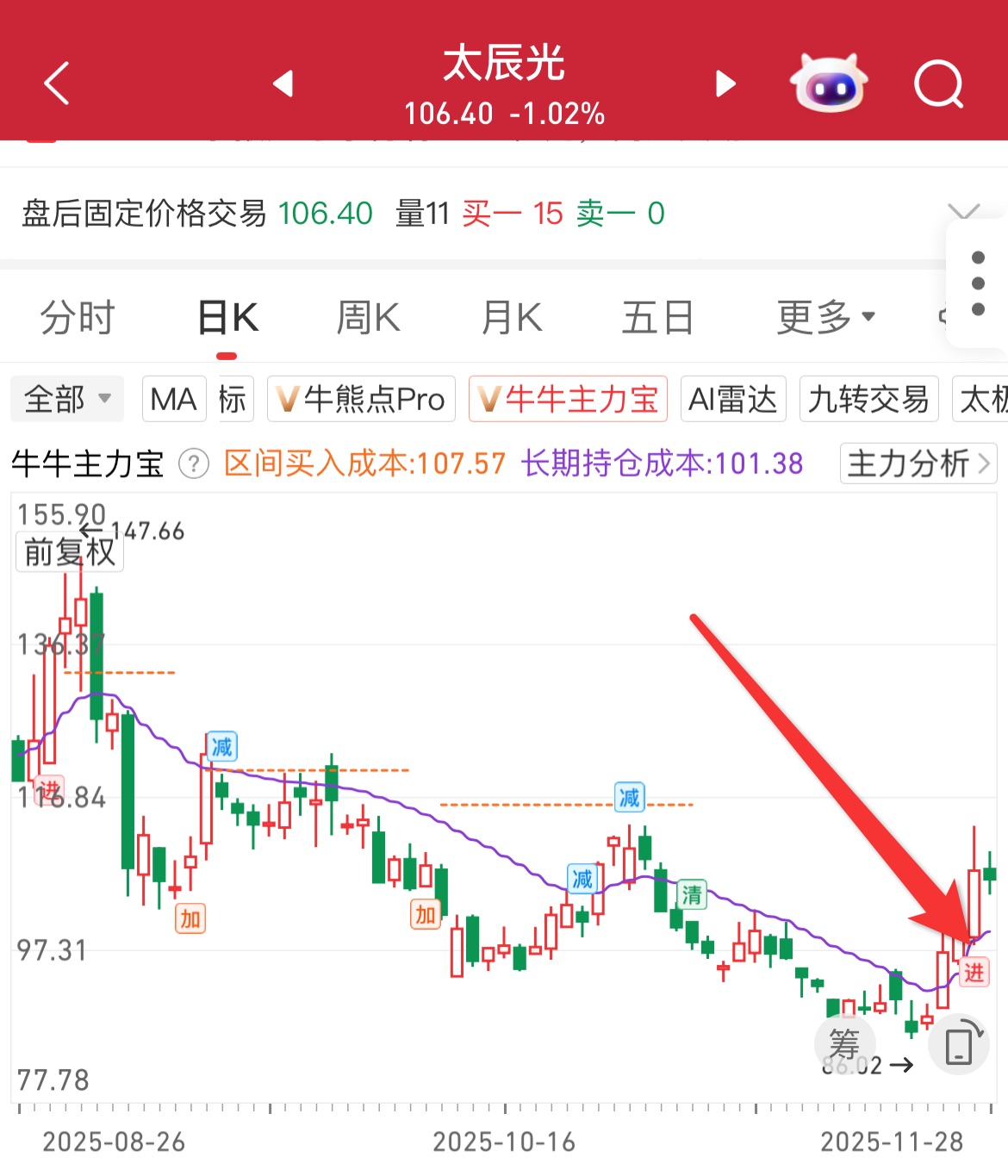Select the 日K tab
Screen dimensions: 1008x1176
(x=227, y=318)
